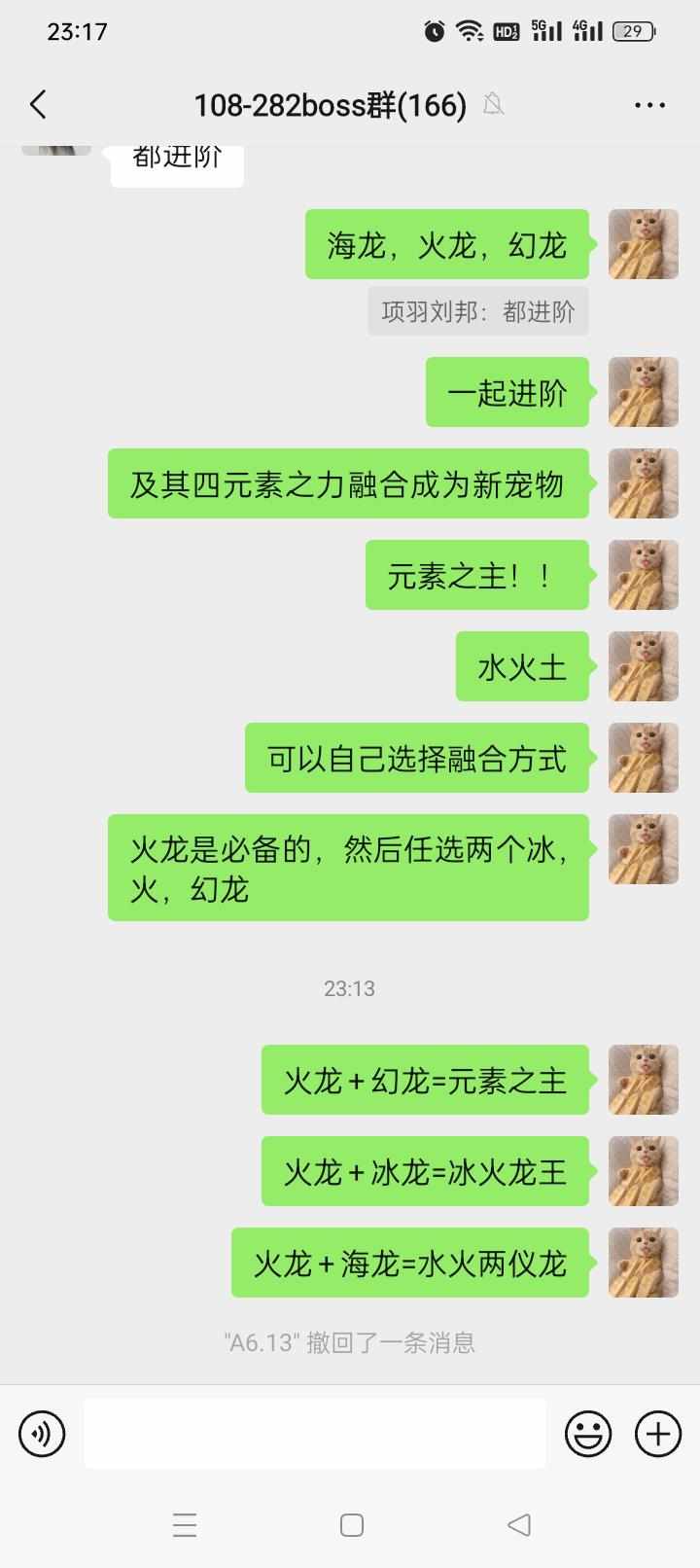Open the chat's three-dot menu

tap(649, 105)
